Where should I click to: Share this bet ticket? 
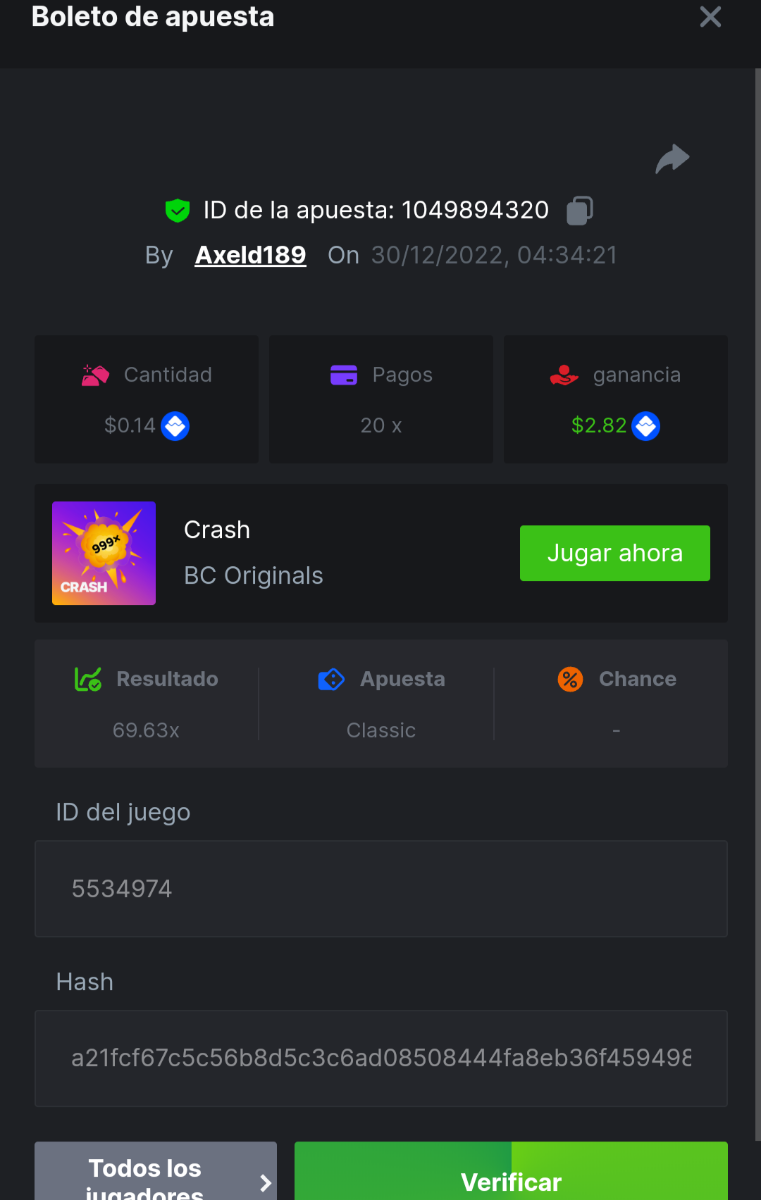pos(672,159)
